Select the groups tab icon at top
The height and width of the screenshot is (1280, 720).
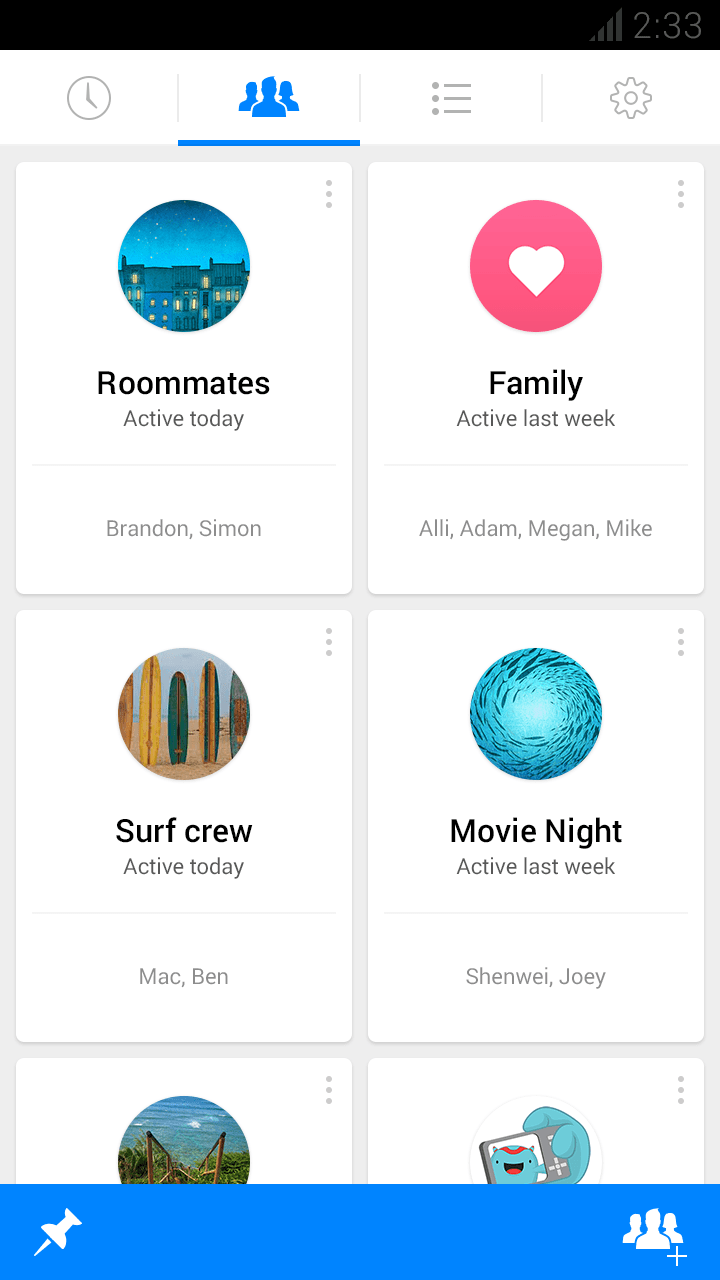[x=268, y=97]
